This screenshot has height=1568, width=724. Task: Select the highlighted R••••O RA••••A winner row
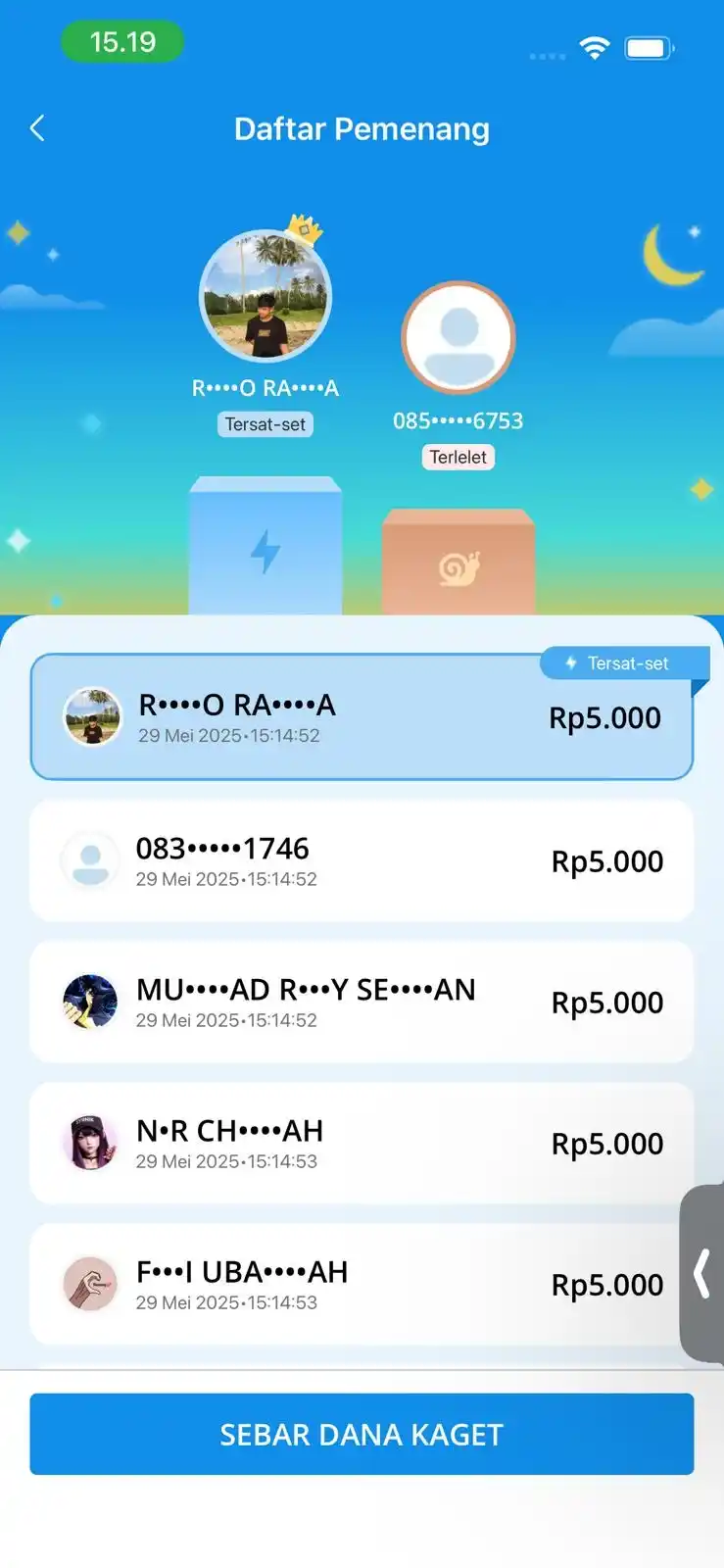pyautogui.click(x=362, y=716)
